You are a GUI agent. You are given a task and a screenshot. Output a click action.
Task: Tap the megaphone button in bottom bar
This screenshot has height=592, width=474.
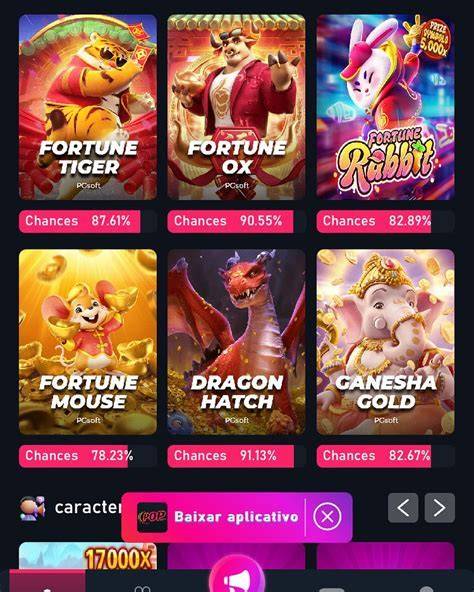pos(237,577)
